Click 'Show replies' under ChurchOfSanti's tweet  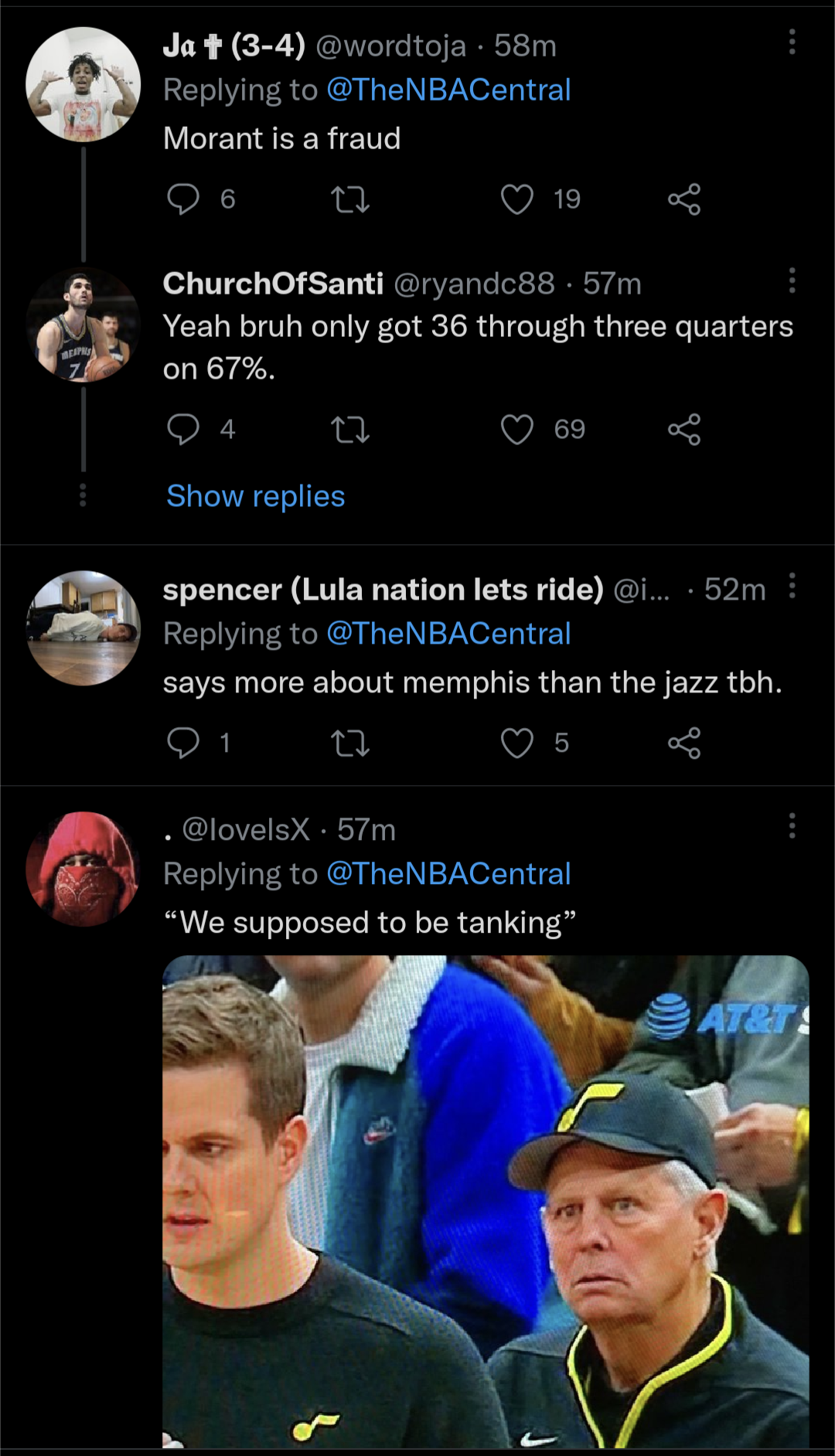(255, 495)
